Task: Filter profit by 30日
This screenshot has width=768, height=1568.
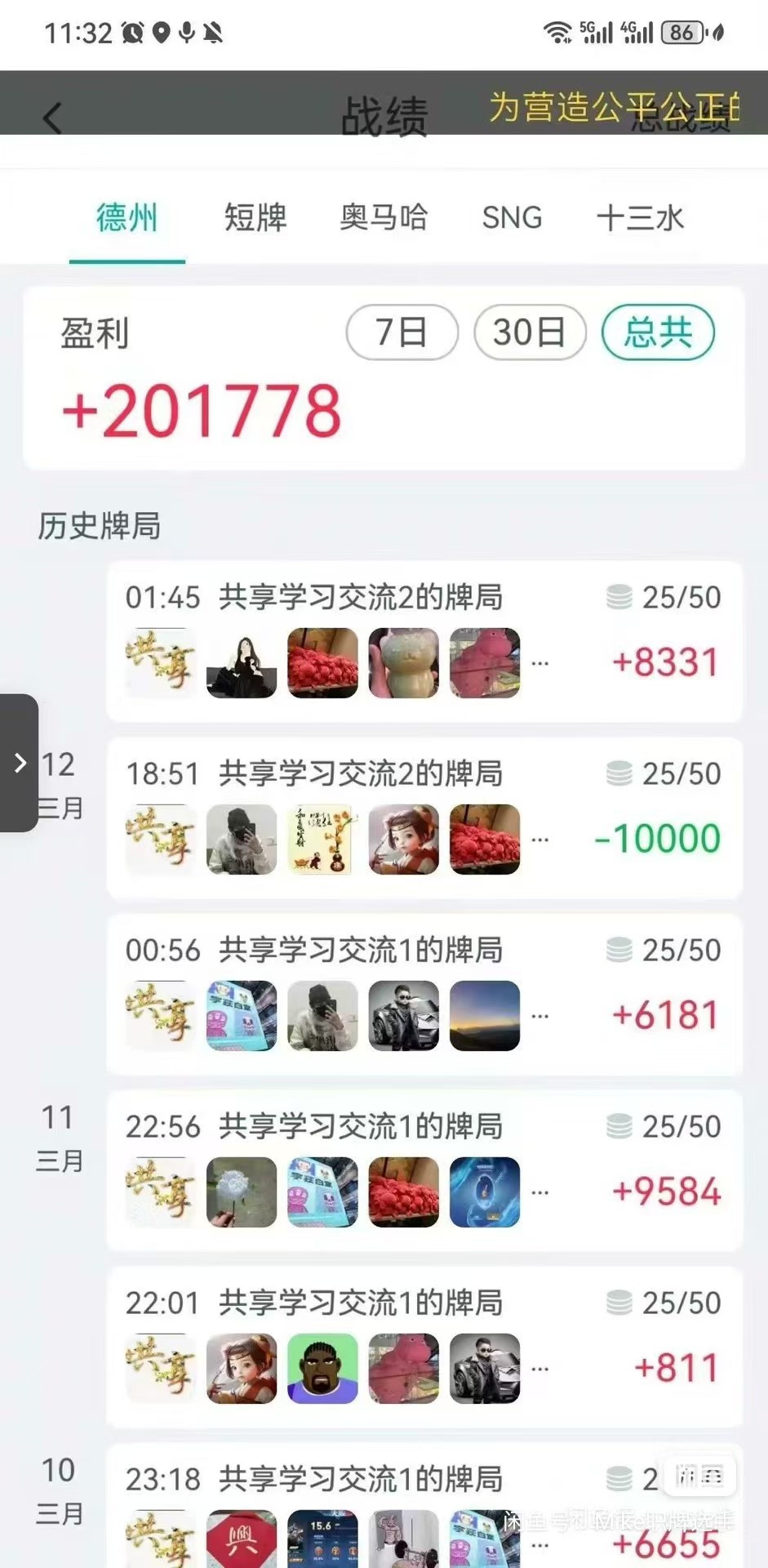Action: [530, 332]
